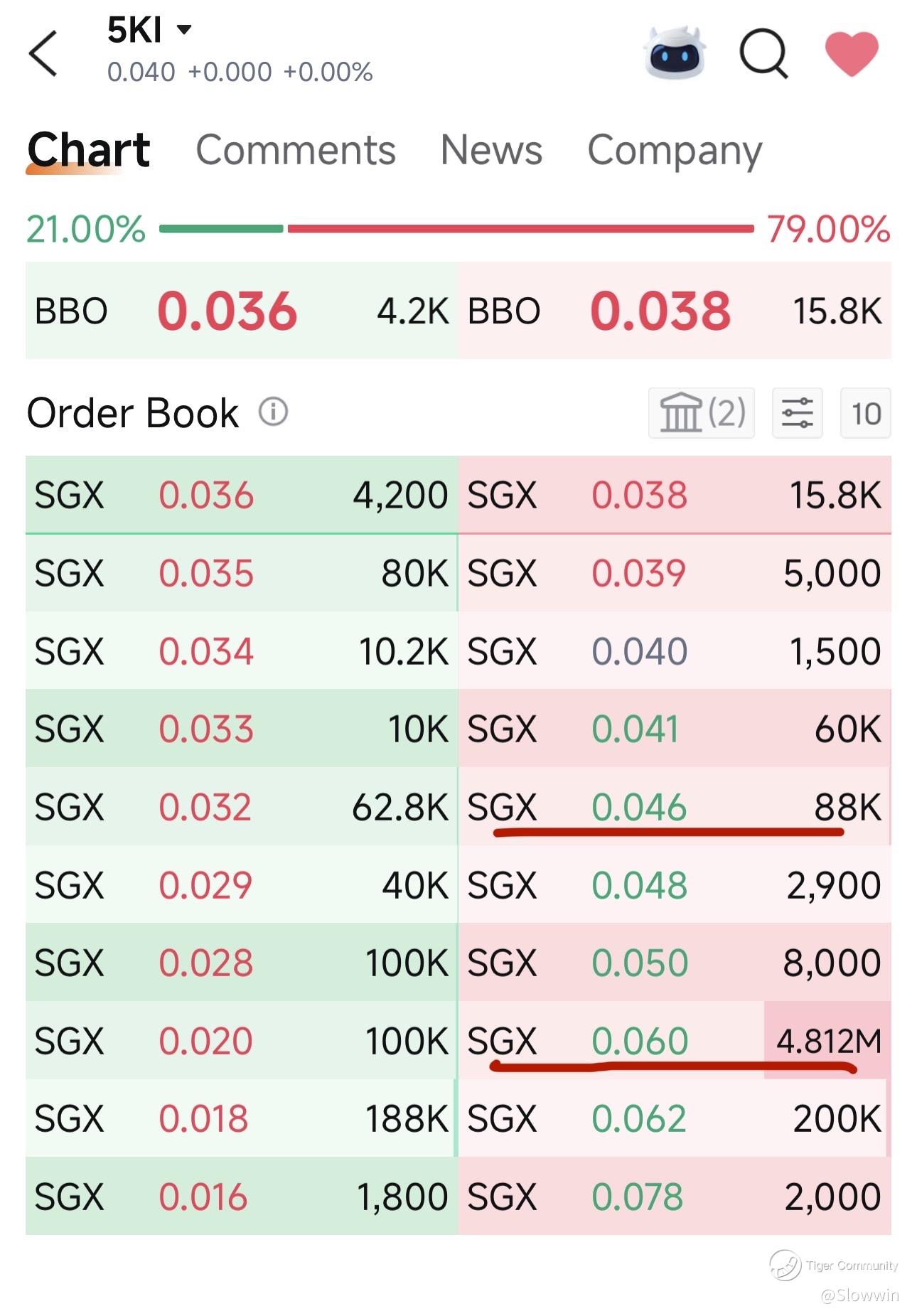This screenshot has width=917, height=1316.
Task: Go back using the arrow
Action: [x=43, y=53]
